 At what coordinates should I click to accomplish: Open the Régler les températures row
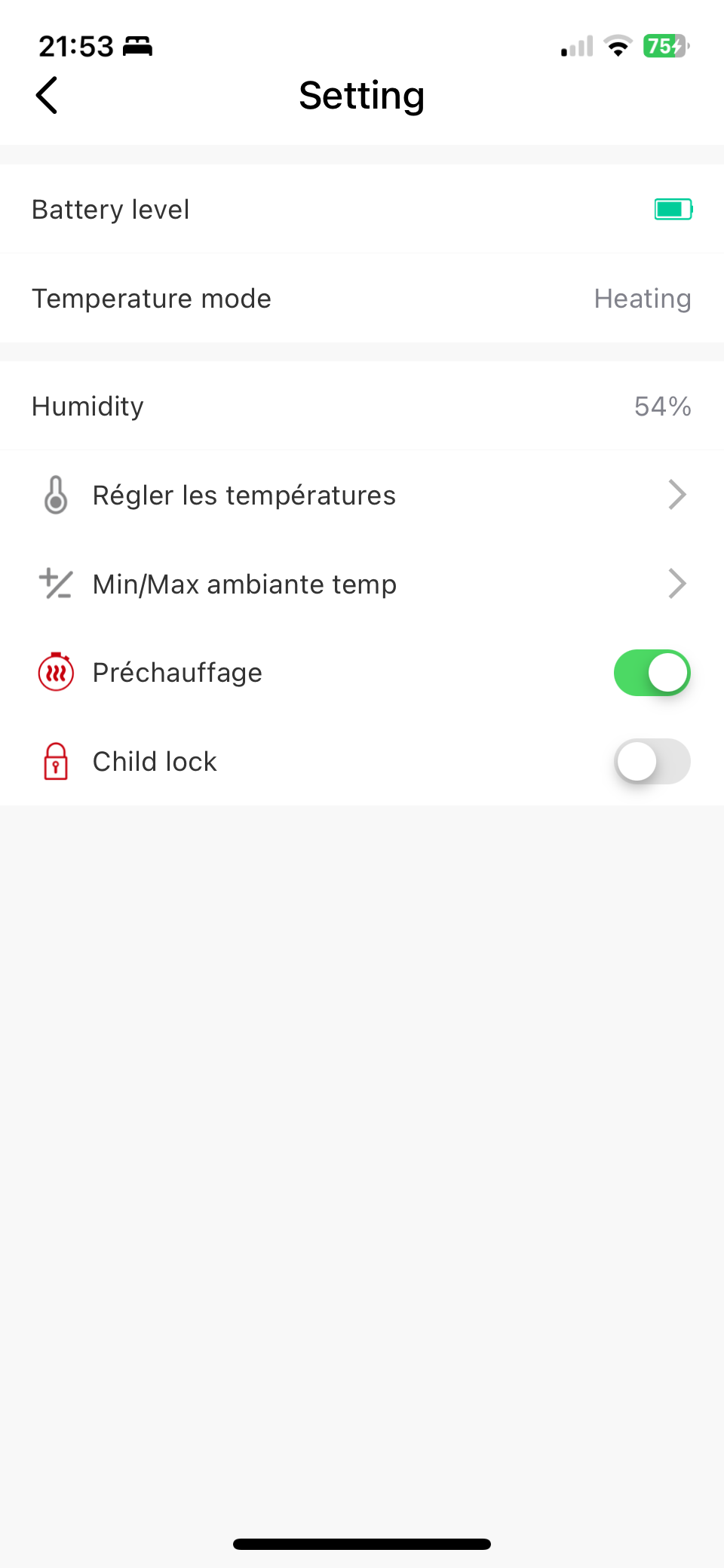click(244, 495)
